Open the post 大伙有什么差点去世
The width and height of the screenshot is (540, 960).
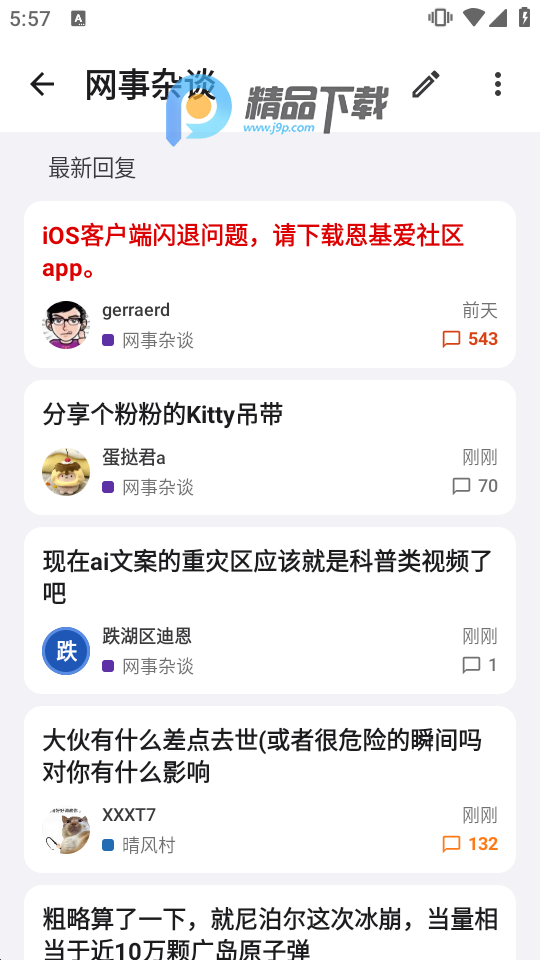pyautogui.click(x=270, y=789)
